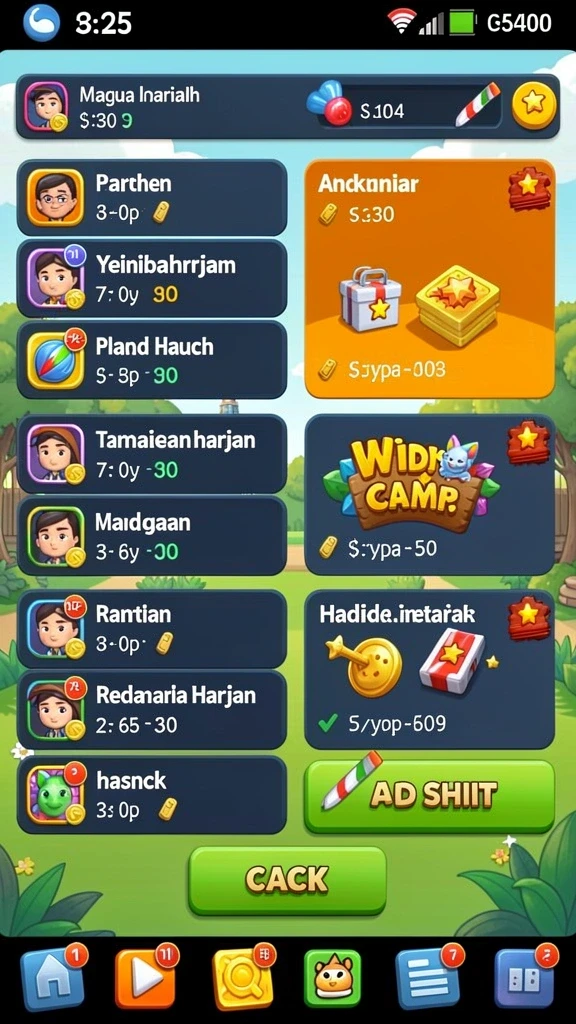576x1024 pixels.
Task: Tap the green AD SHIIT button
Action: pyautogui.click(x=430, y=796)
